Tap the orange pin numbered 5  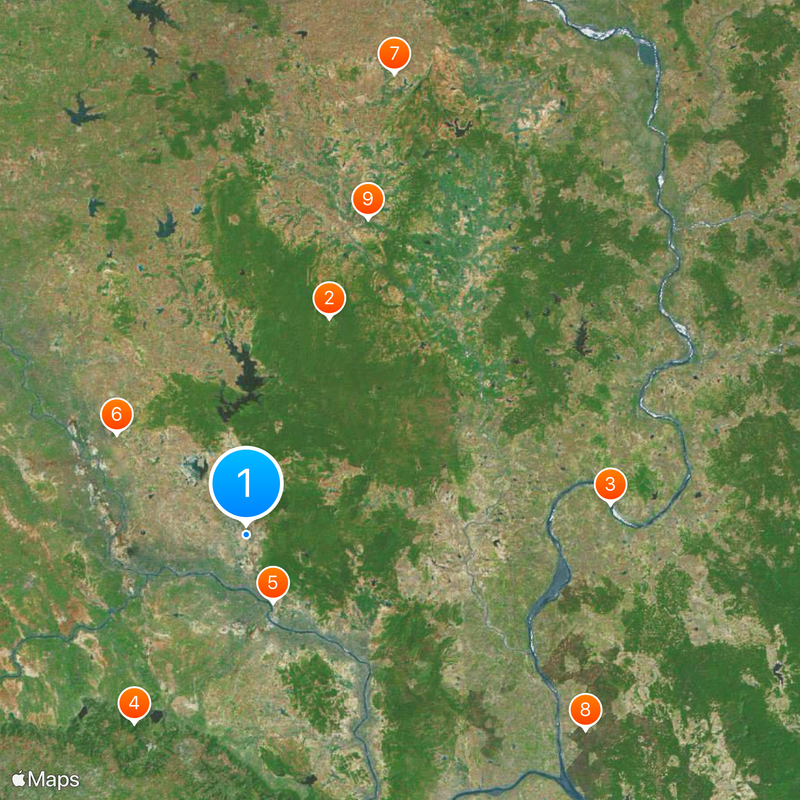(273, 582)
